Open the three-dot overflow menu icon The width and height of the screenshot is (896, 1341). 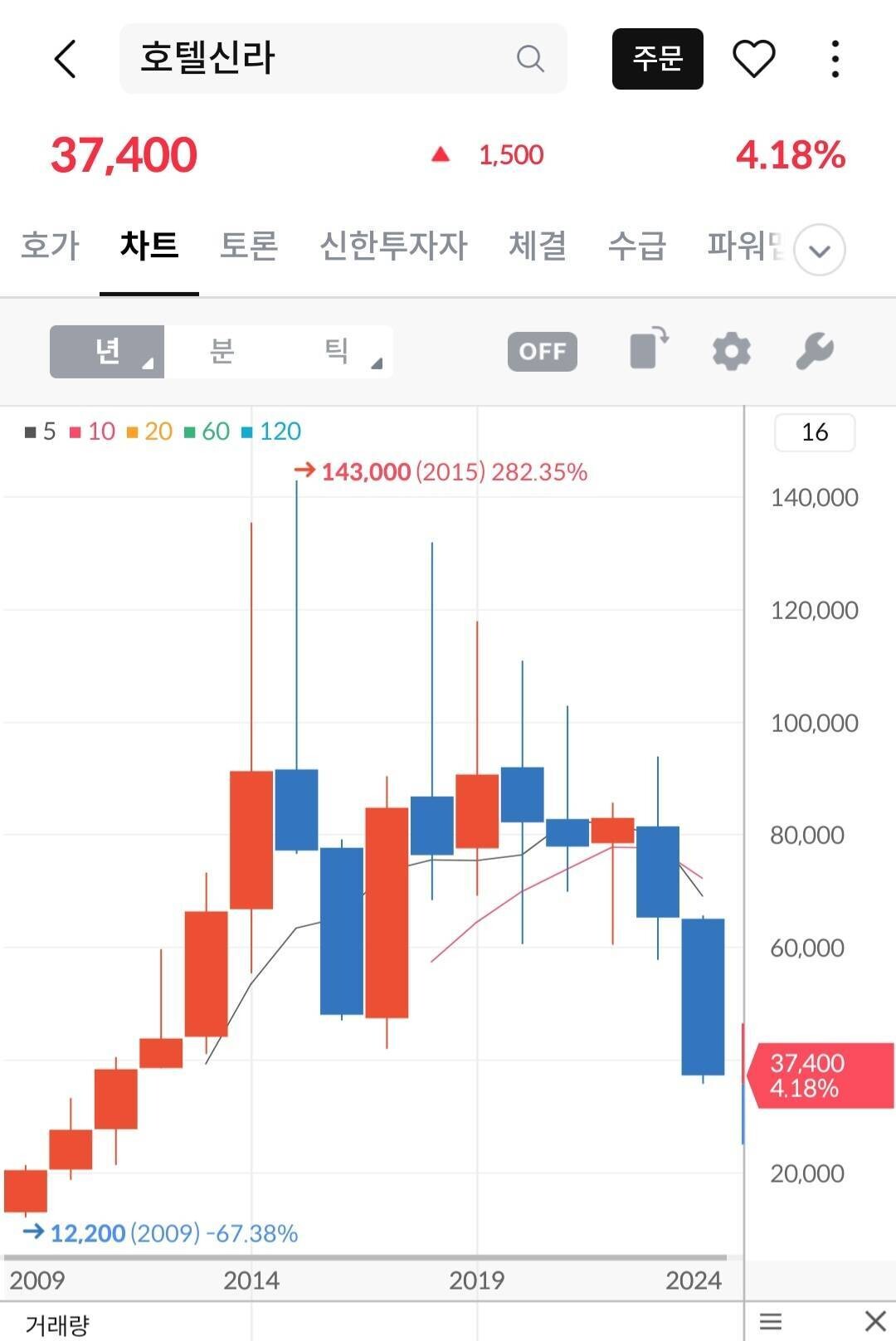point(834,59)
